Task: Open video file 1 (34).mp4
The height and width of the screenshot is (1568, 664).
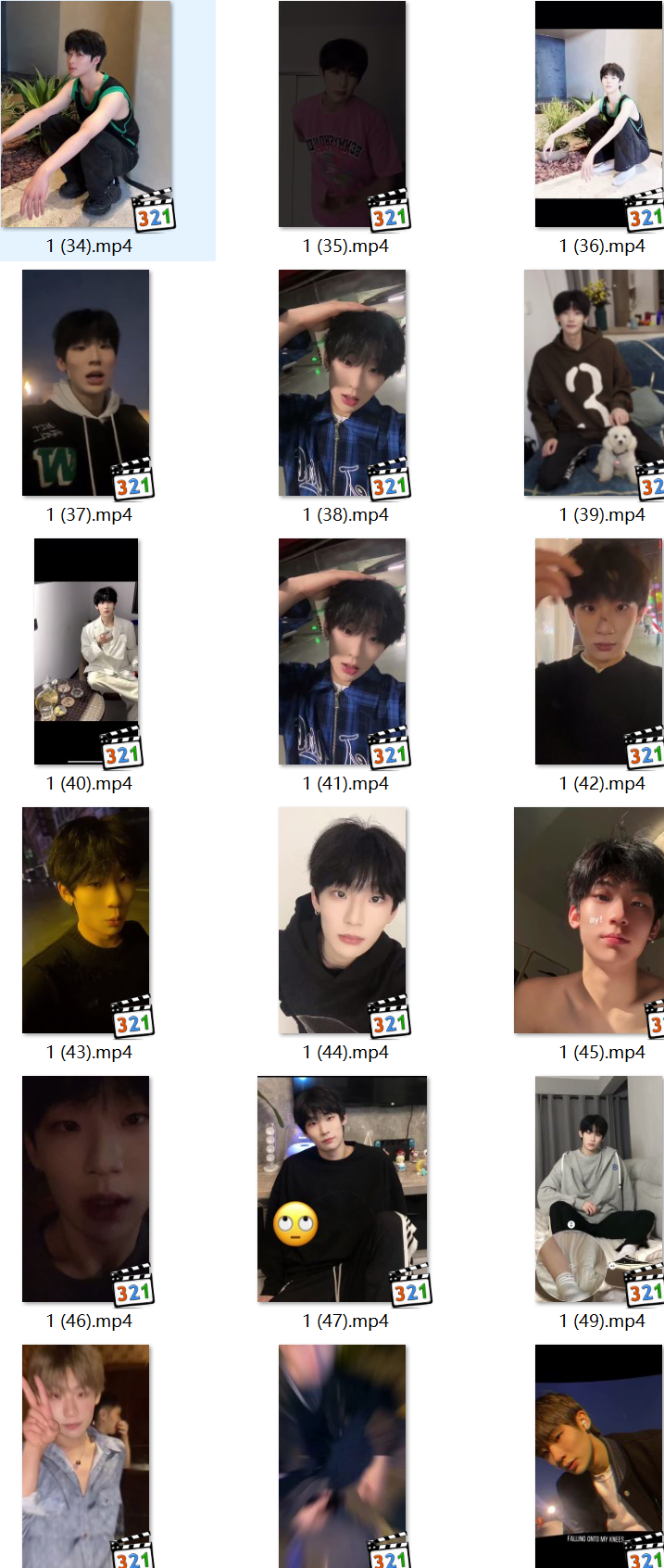Action: pyautogui.click(x=86, y=115)
